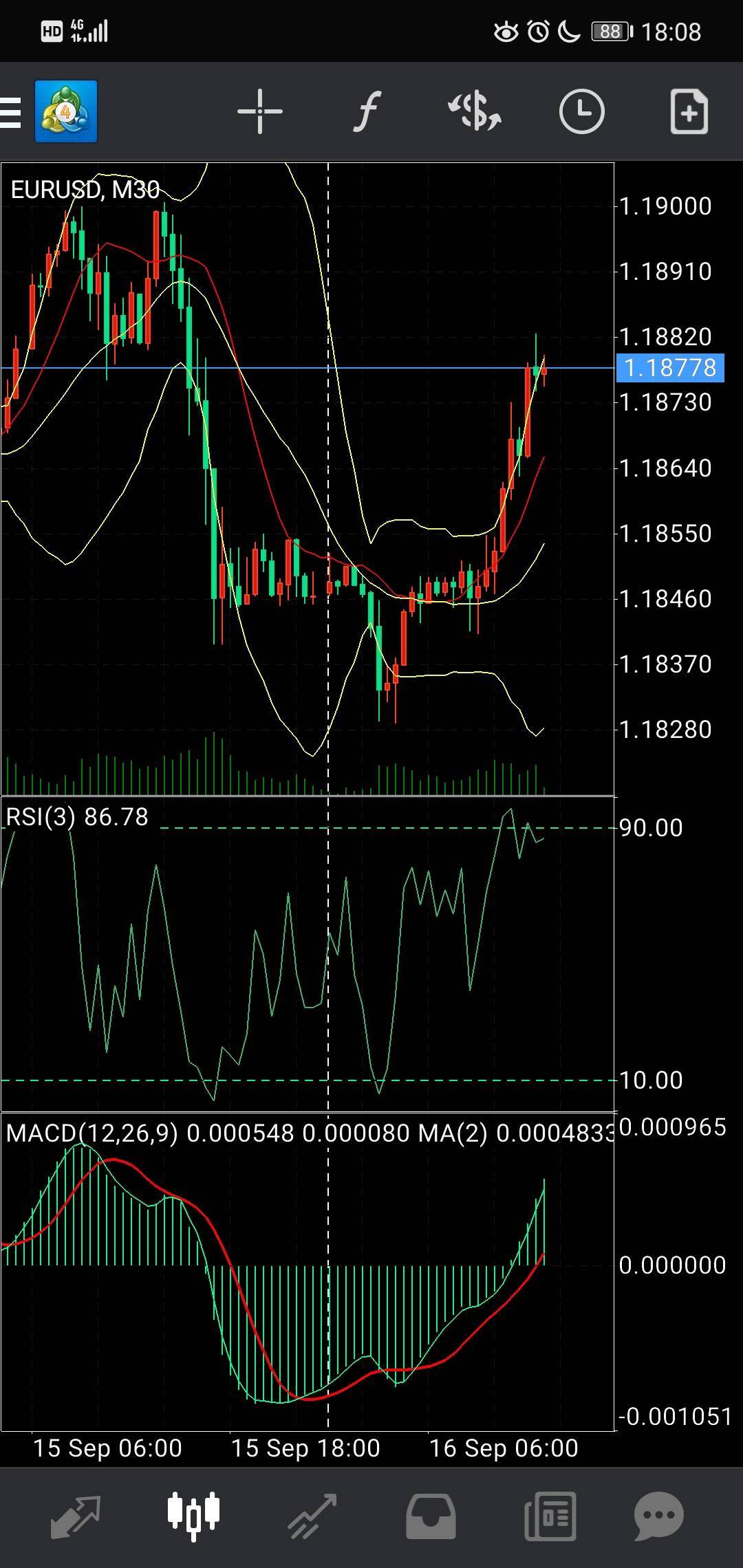Switch to the Trade tab
This screenshot has width=743, height=1568.
pyautogui.click(x=312, y=1516)
